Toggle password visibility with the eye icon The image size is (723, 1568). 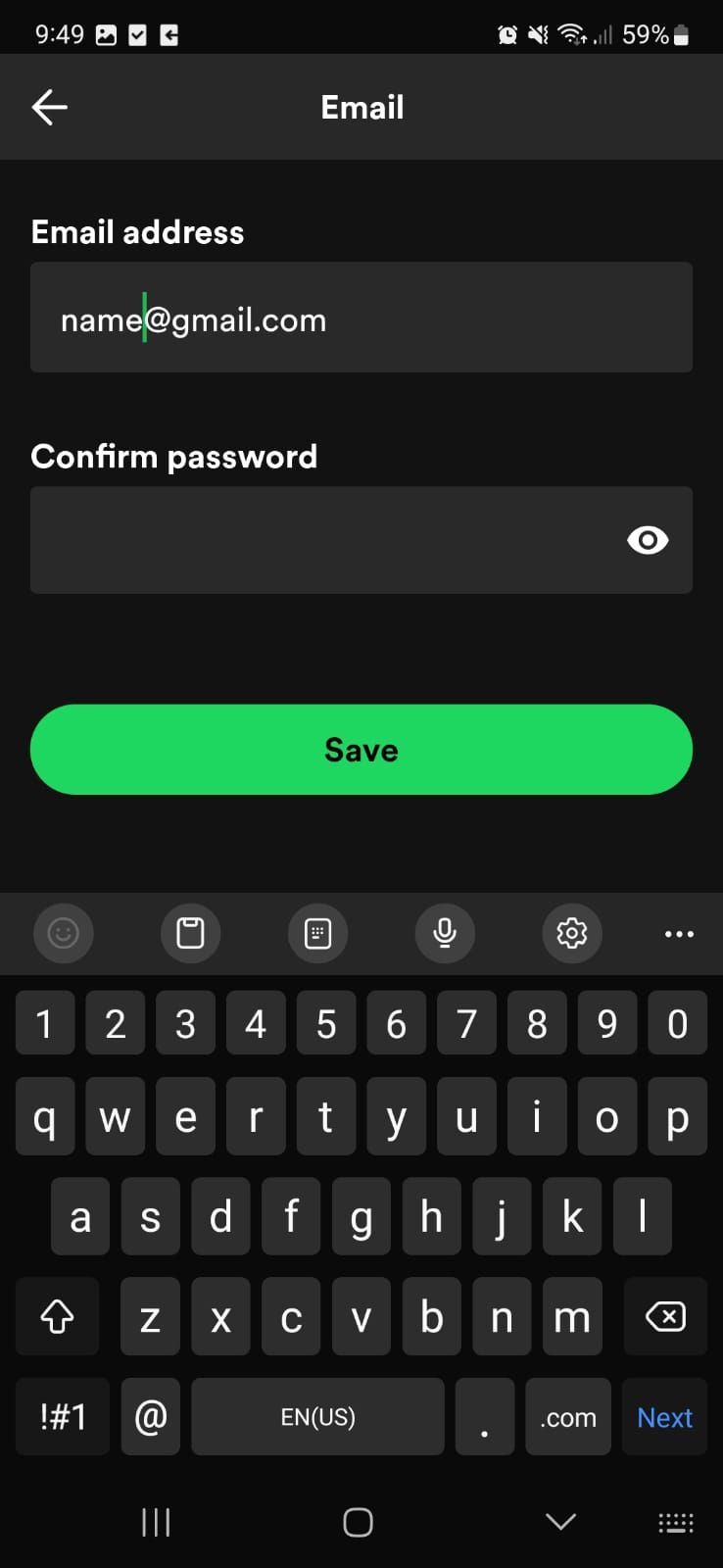click(x=647, y=540)
